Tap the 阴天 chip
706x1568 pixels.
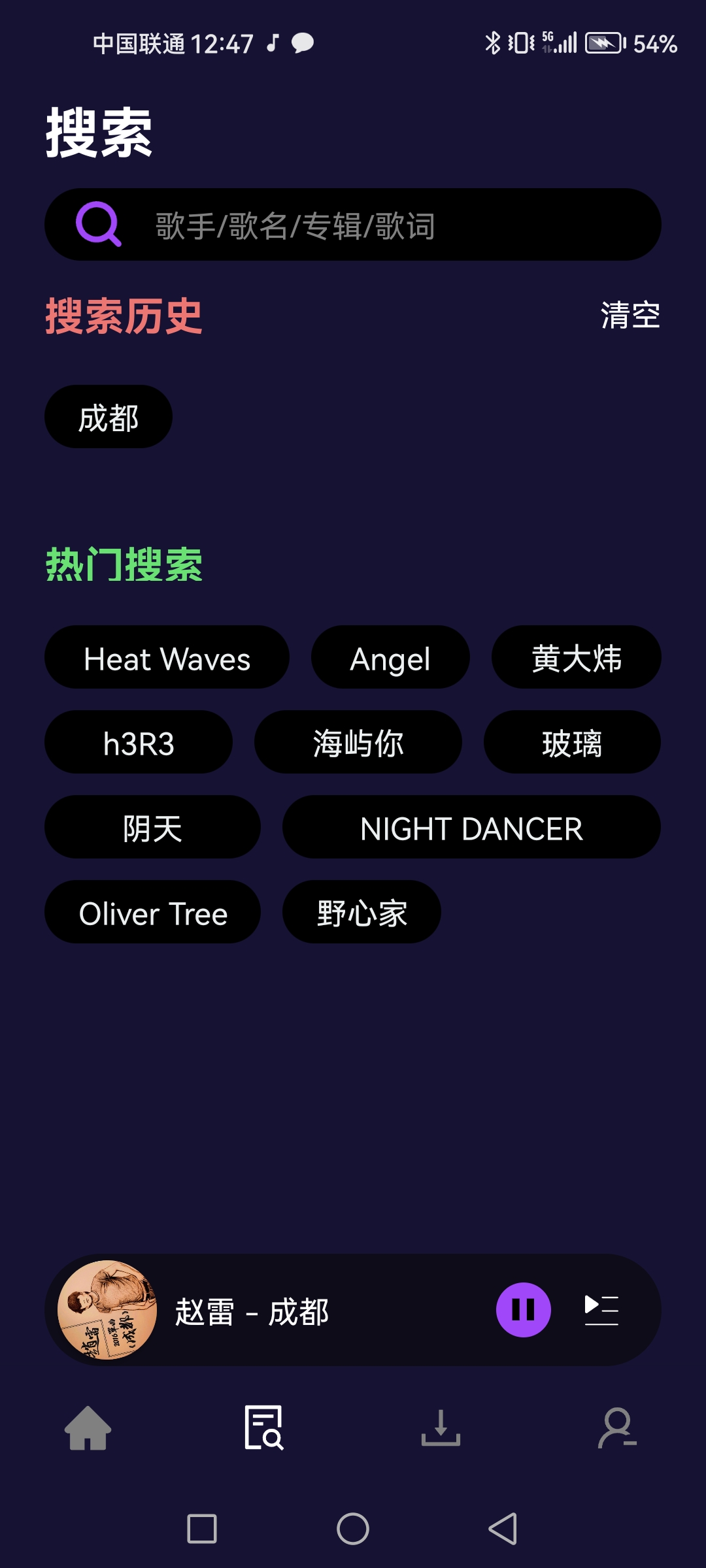click(x=152, y=827)
